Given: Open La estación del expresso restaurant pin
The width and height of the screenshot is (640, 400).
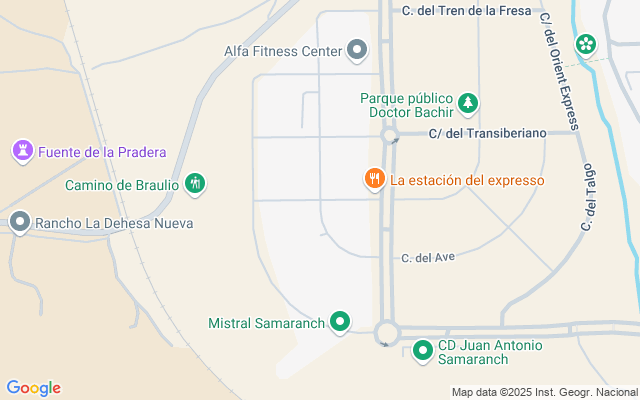Looking at the screenshot, I should pyautogui.click(x=374, y=179).
